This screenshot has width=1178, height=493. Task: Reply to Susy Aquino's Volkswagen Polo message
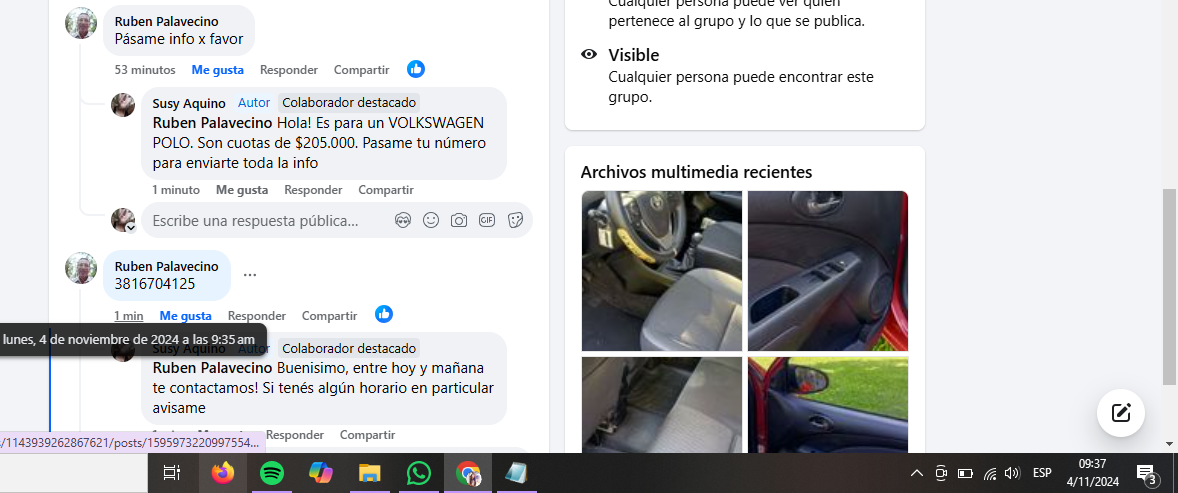(313, 190)
